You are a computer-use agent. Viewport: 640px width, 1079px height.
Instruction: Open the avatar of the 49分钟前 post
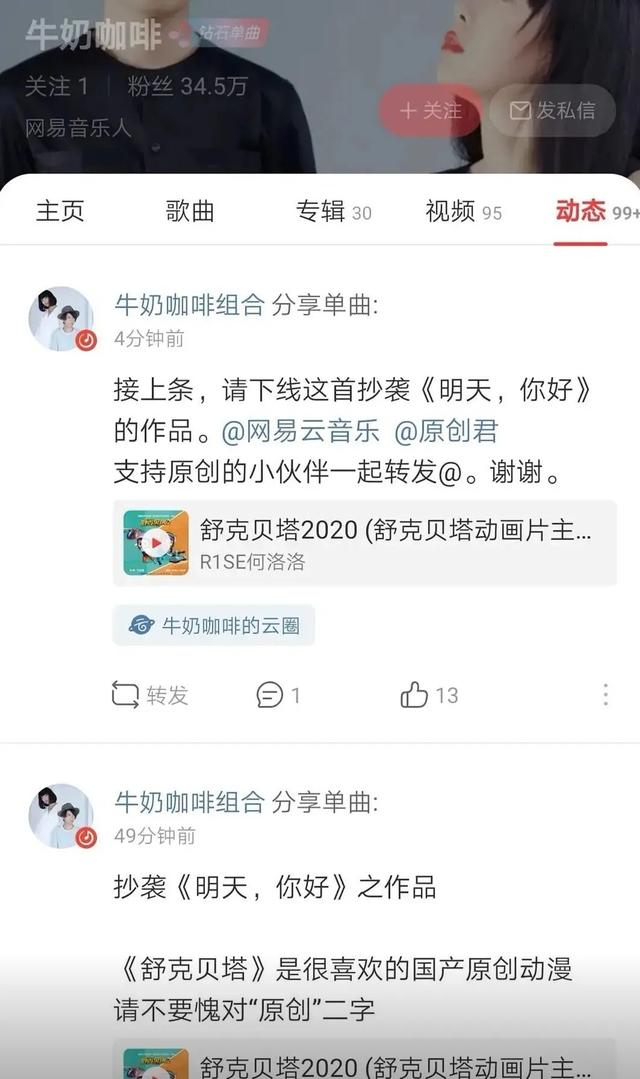click(61, 815)
